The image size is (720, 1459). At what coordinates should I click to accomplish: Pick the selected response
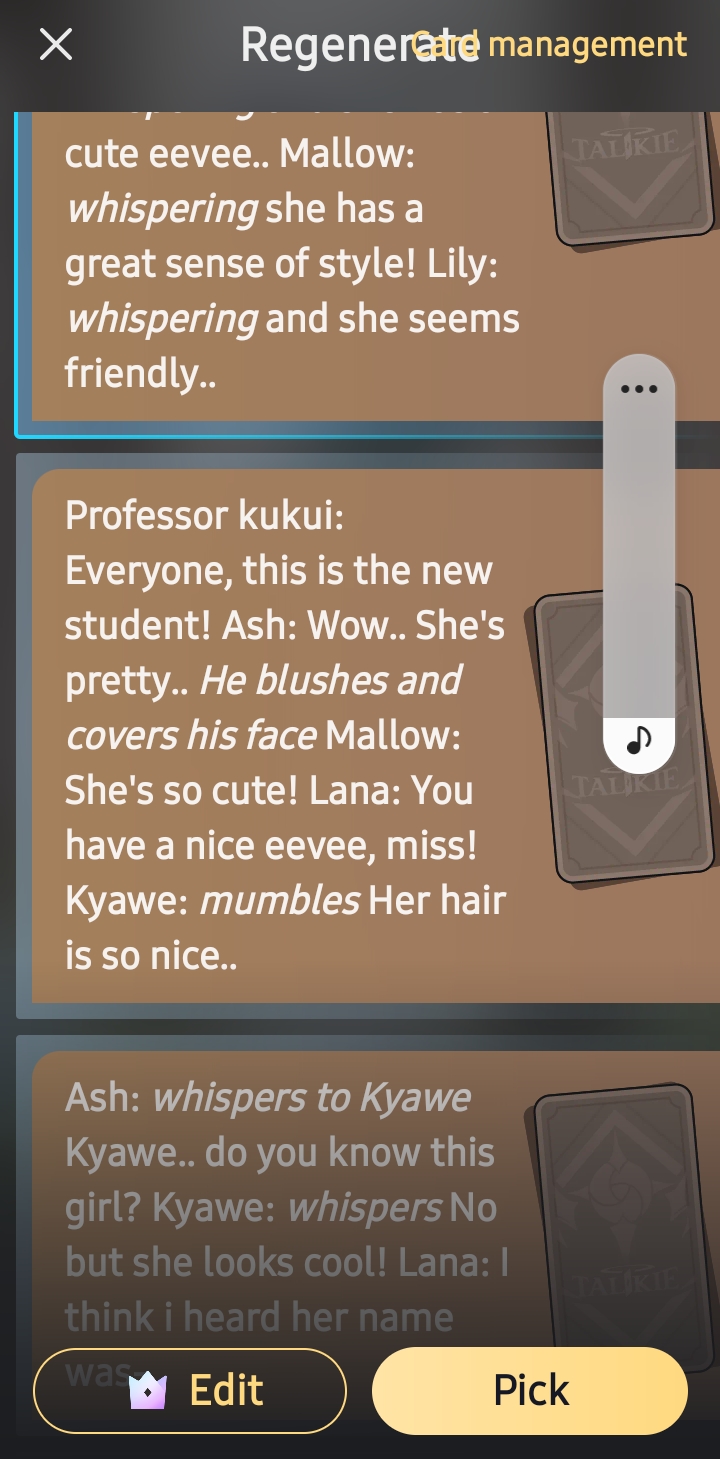tap(530, 1390)
